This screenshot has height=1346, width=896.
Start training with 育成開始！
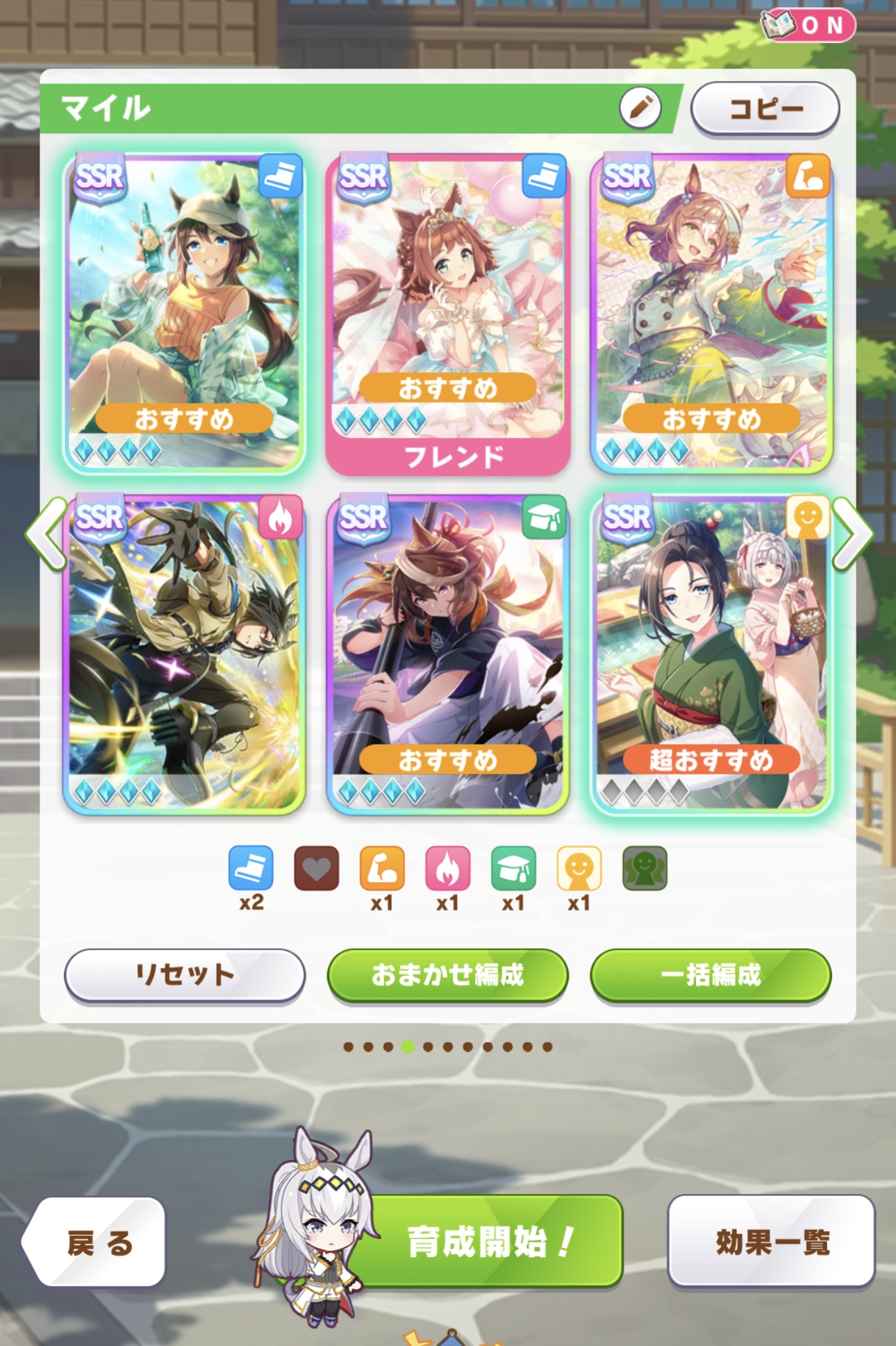pos(490,1242)
